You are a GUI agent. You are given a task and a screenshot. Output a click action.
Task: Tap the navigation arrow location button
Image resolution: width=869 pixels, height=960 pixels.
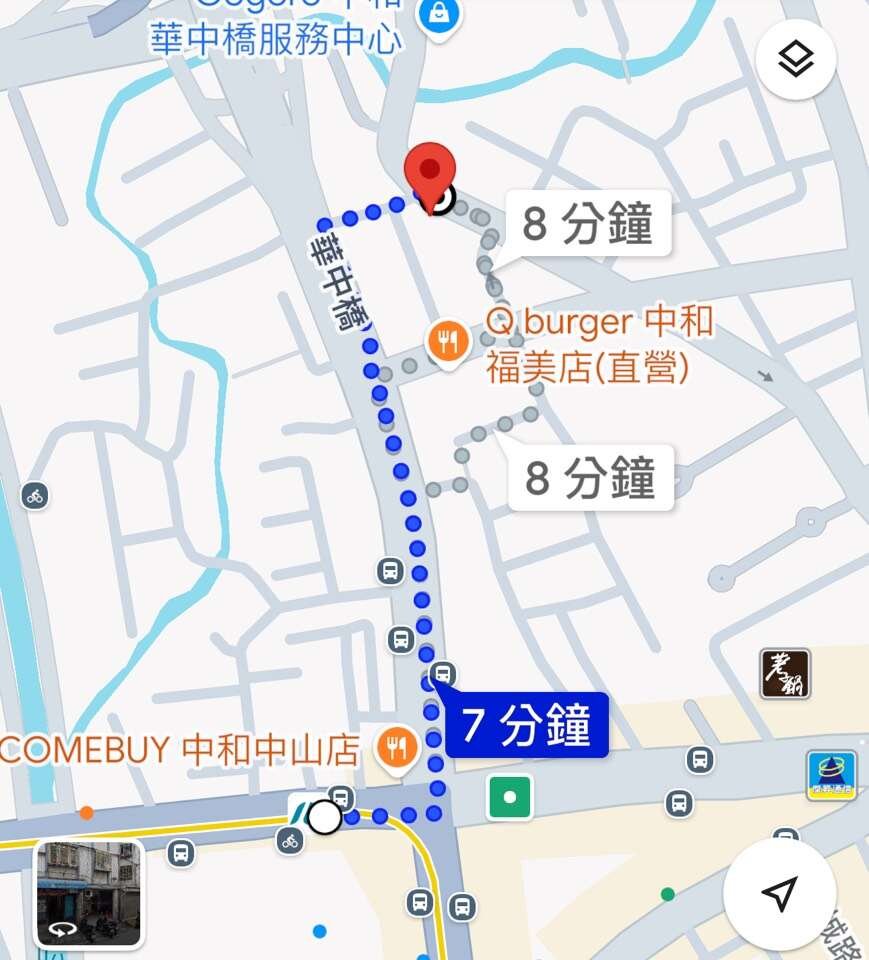(779, 893)
